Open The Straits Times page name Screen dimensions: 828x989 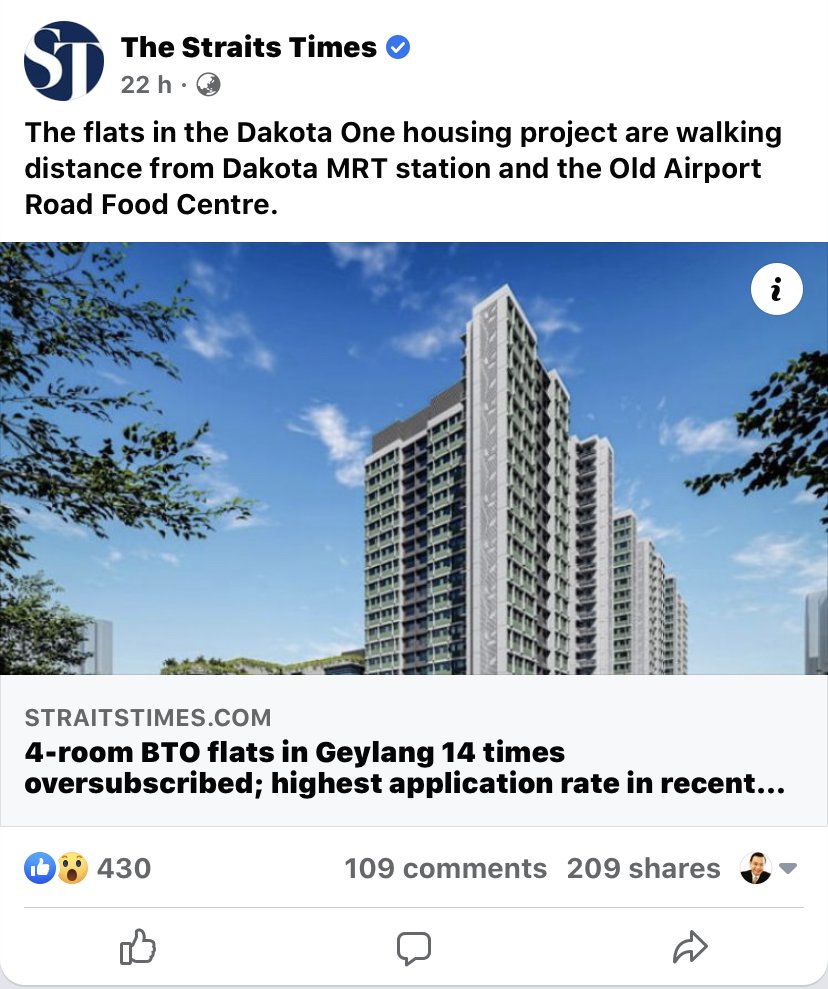(x=248, y=47)
